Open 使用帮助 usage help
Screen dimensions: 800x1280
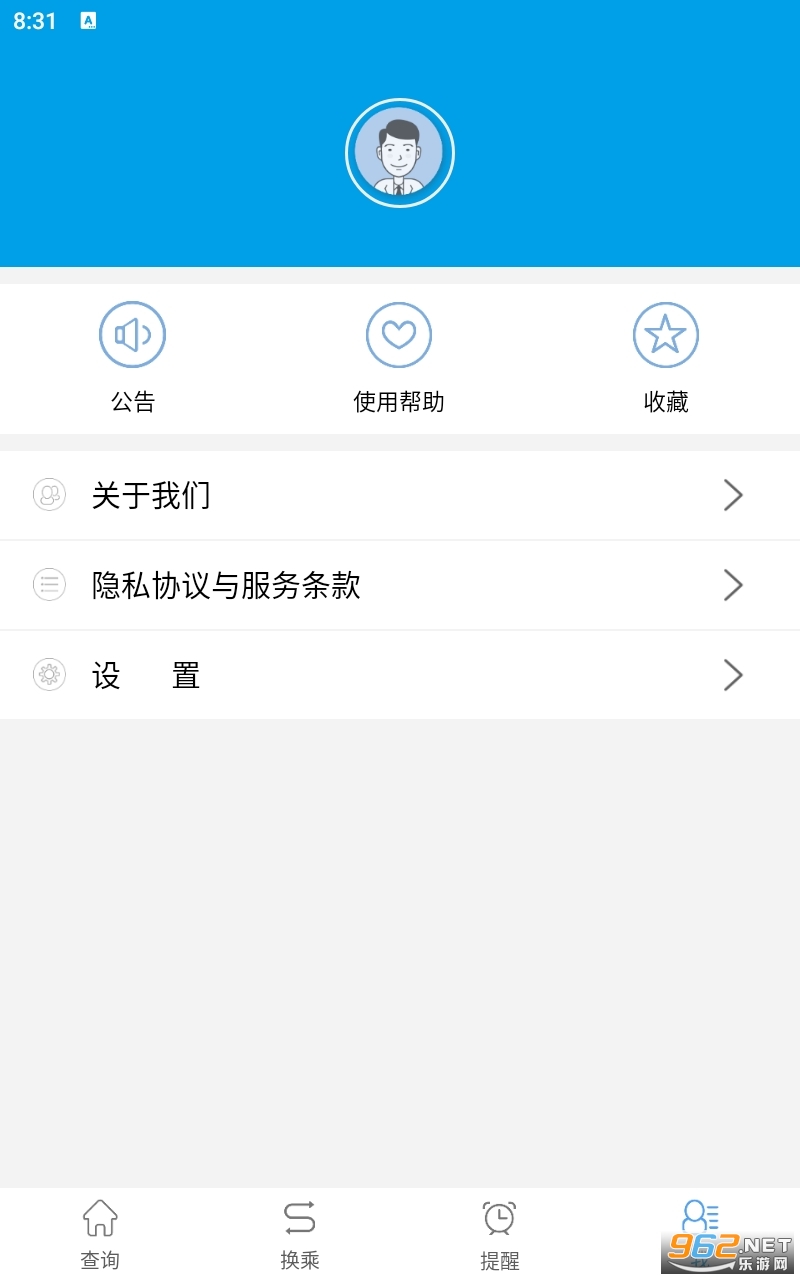399,358
